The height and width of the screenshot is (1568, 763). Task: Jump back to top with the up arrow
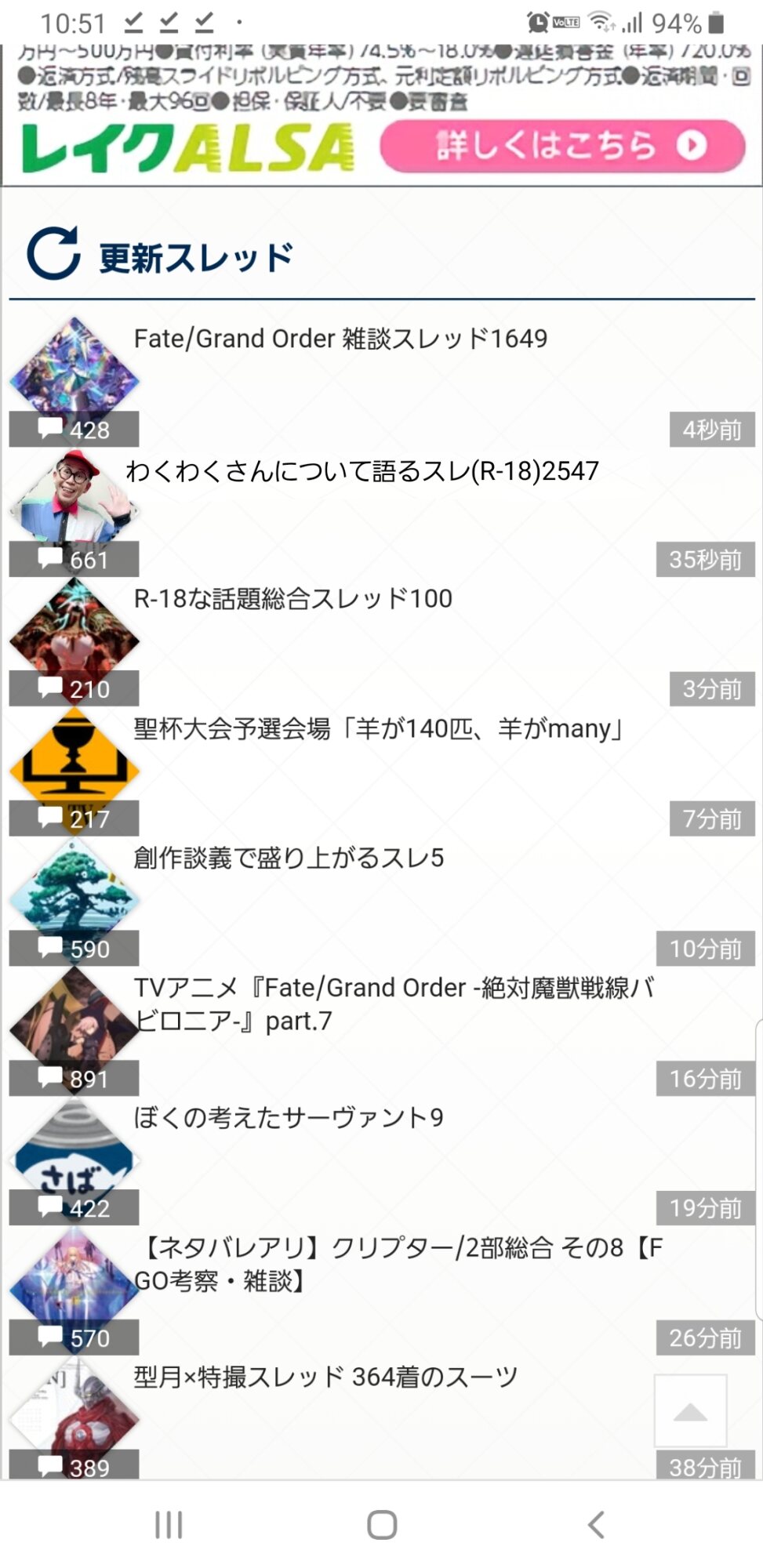(x=690, y=1410)
